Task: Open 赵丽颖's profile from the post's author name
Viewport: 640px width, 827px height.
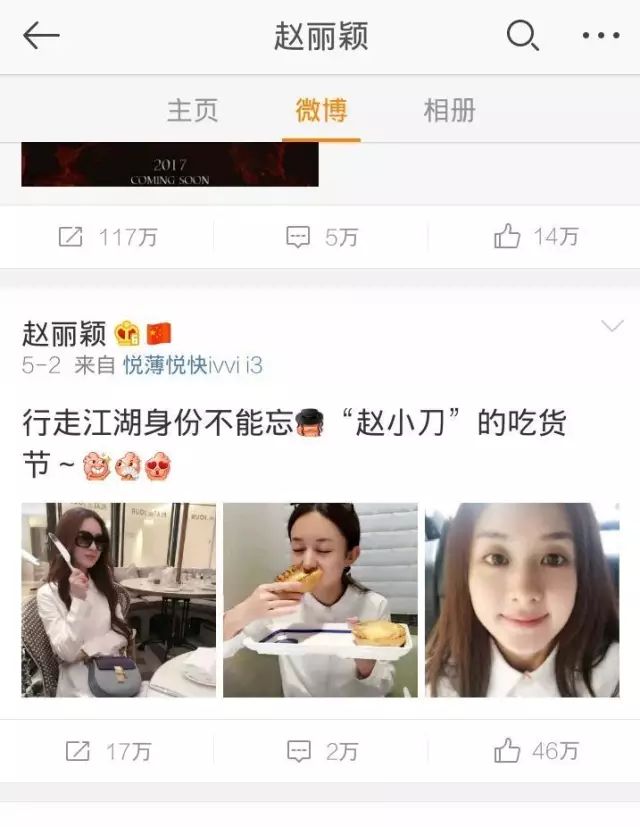Action: (x=64, y=333)
